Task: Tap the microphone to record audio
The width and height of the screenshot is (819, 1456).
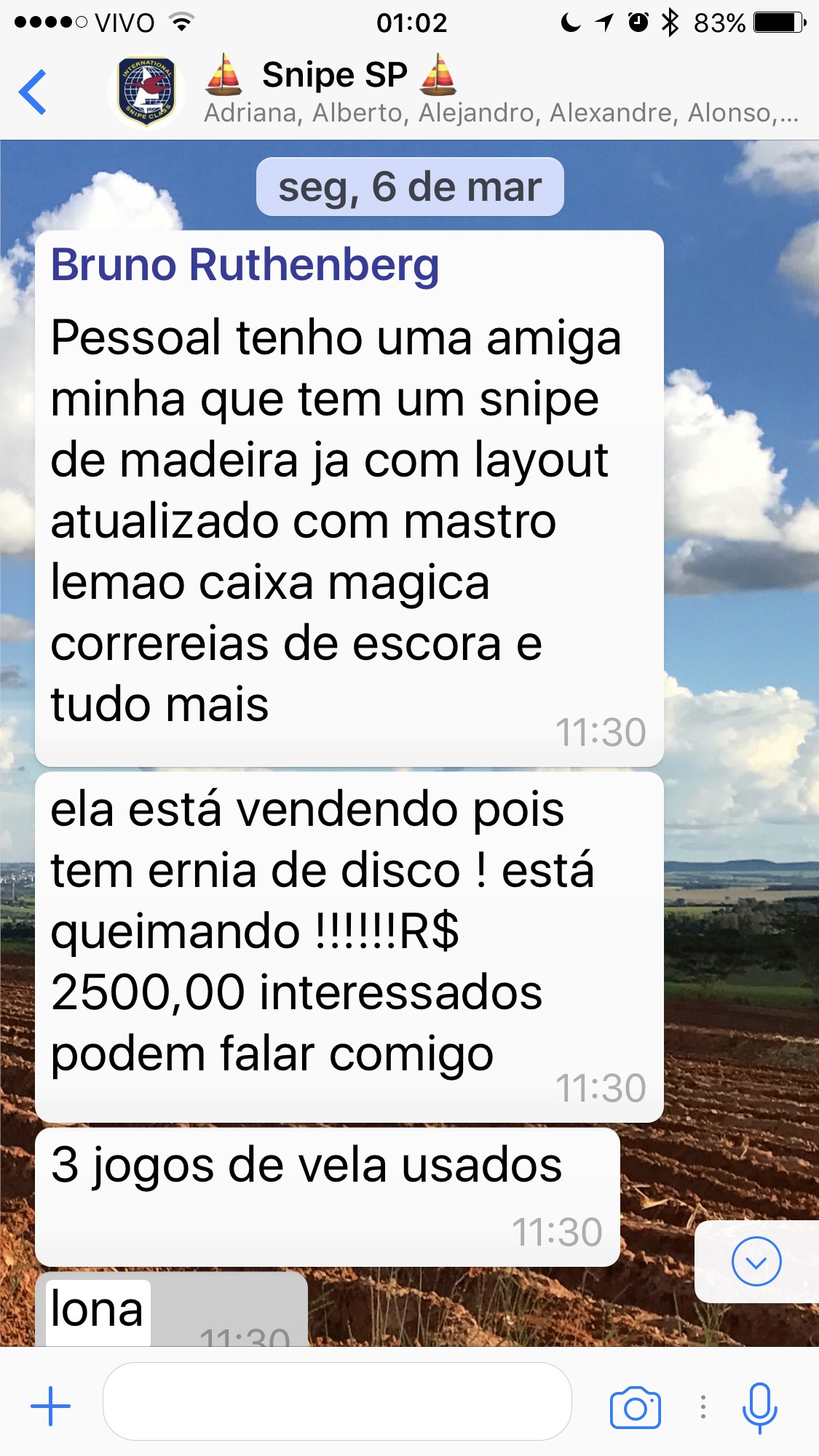Action: point(759,1407)
